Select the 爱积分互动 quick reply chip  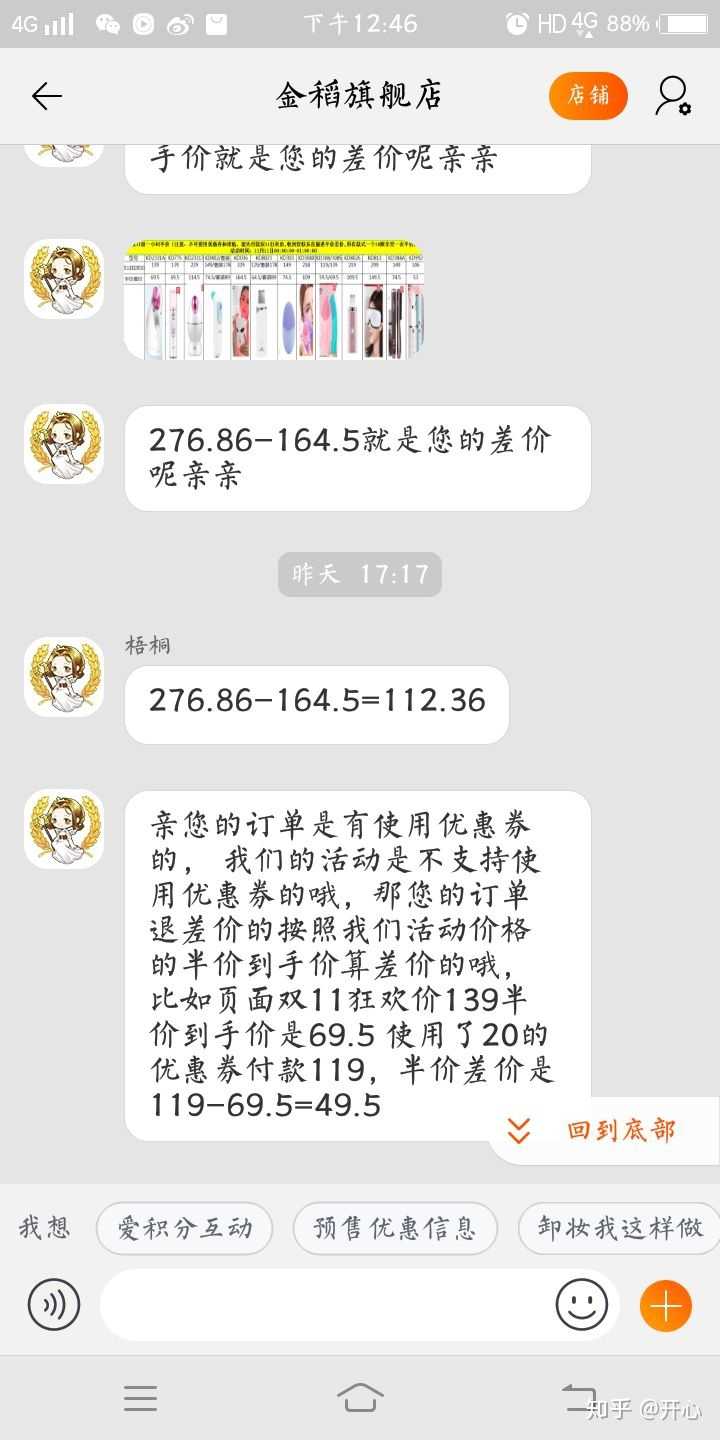[x=184, y=1228]
